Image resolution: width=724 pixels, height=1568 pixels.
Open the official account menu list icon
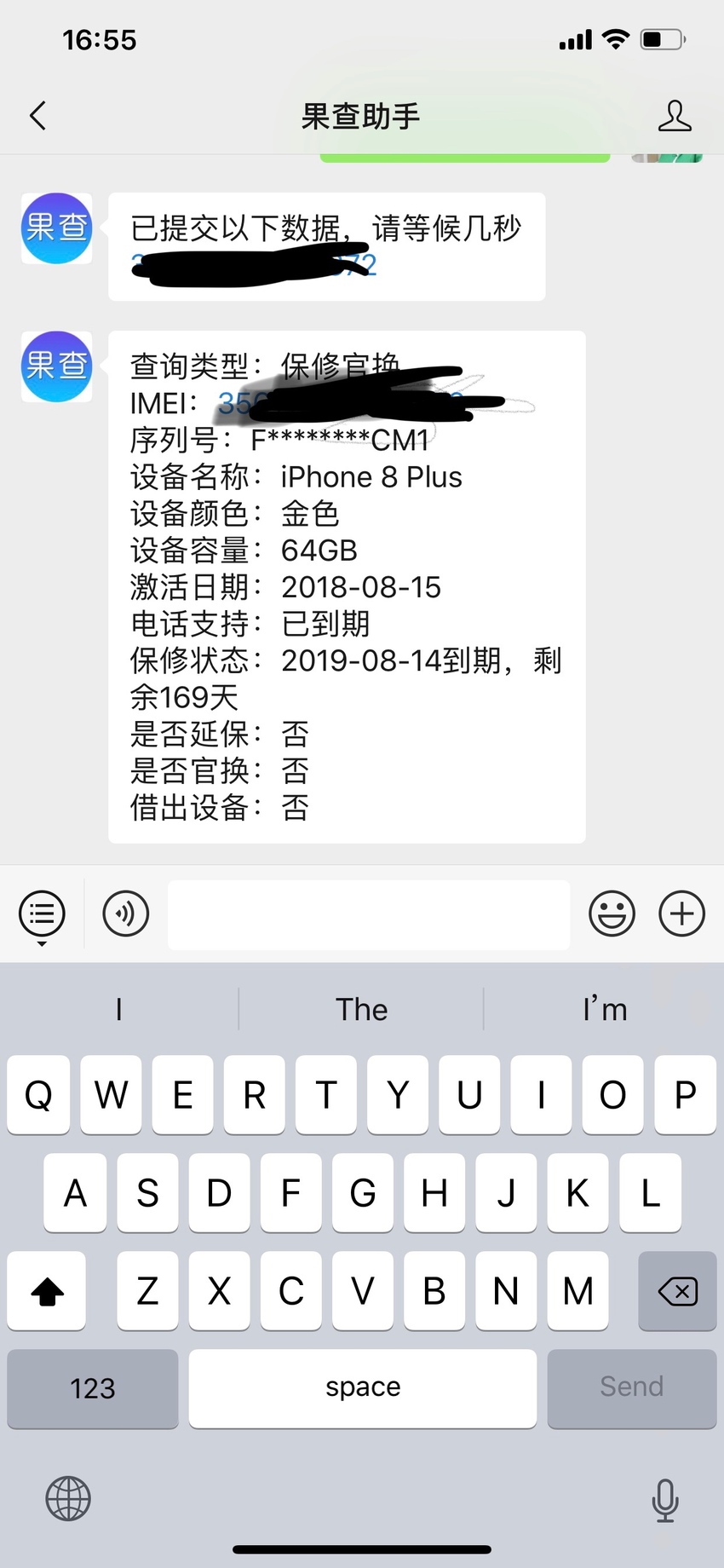coord(42,914)
